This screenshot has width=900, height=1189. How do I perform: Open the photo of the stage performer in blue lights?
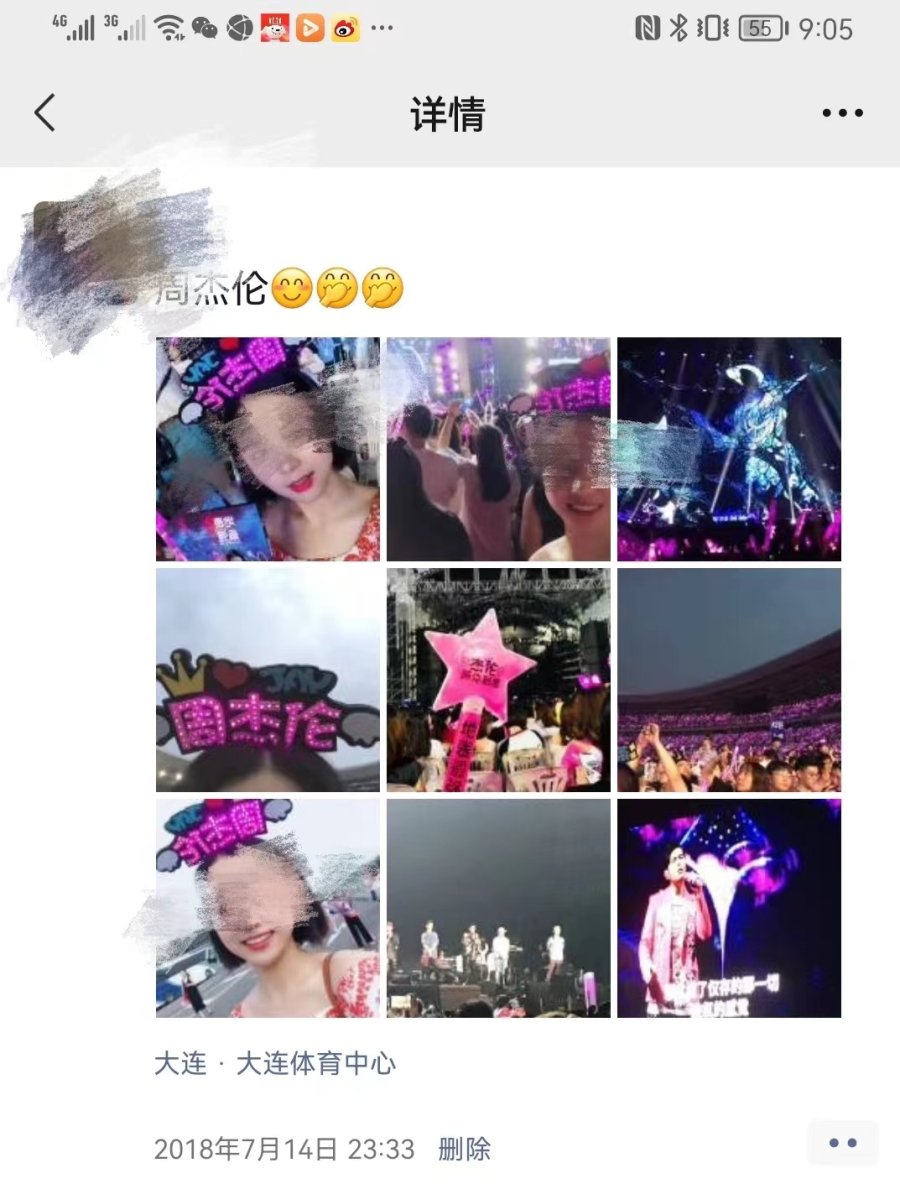[729, 449]
